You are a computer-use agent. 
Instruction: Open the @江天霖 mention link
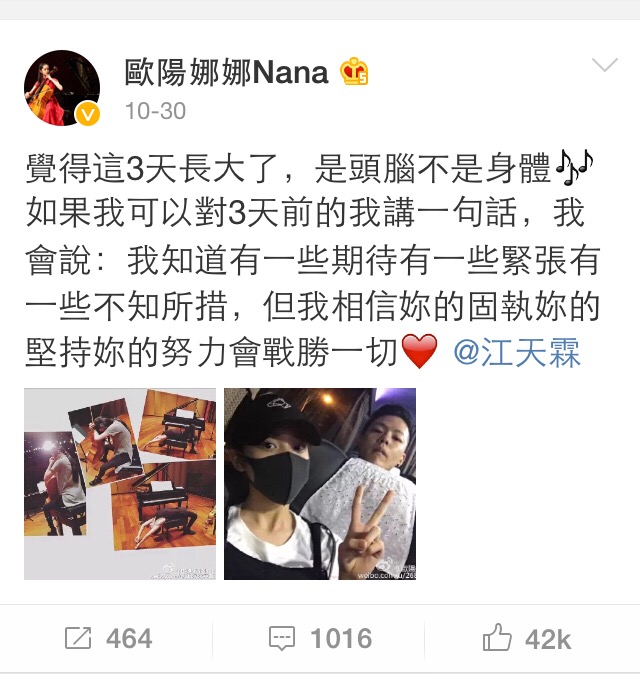pos(516,352)
